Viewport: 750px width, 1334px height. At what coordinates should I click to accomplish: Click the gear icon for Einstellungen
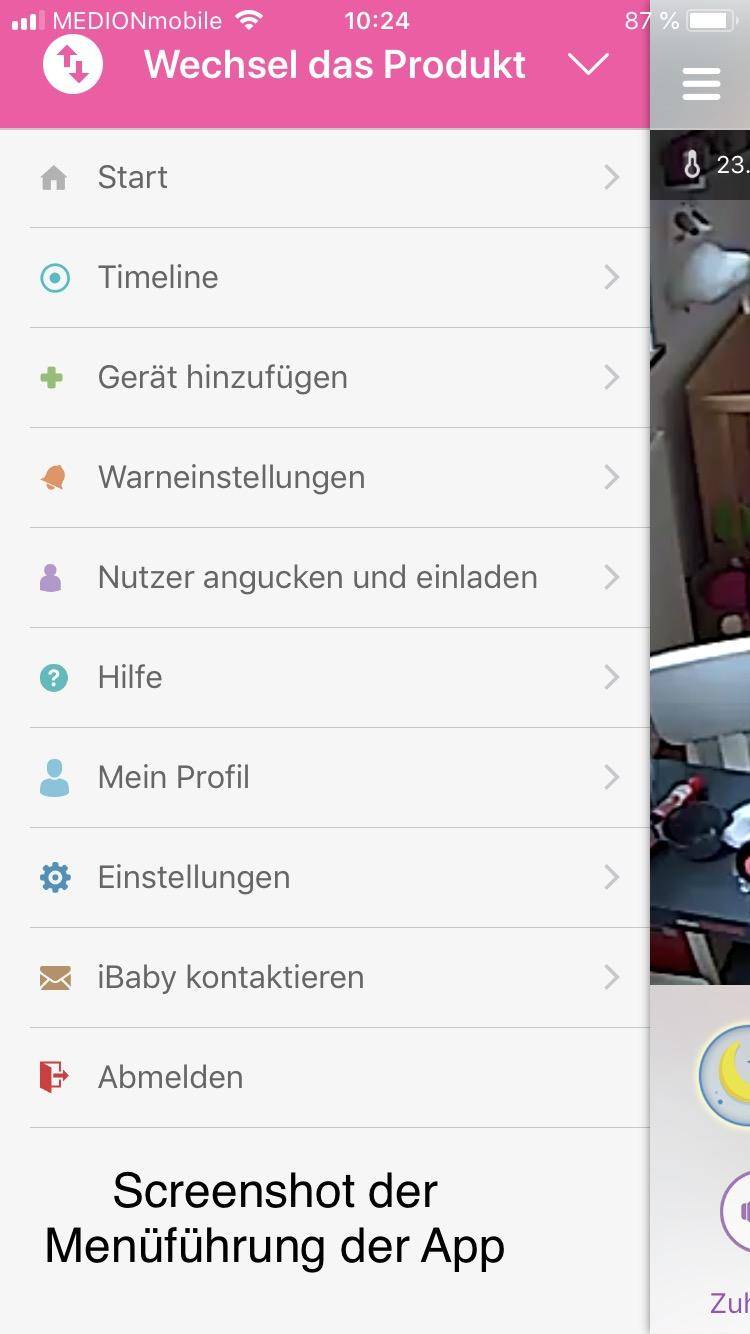pos(54,877)
